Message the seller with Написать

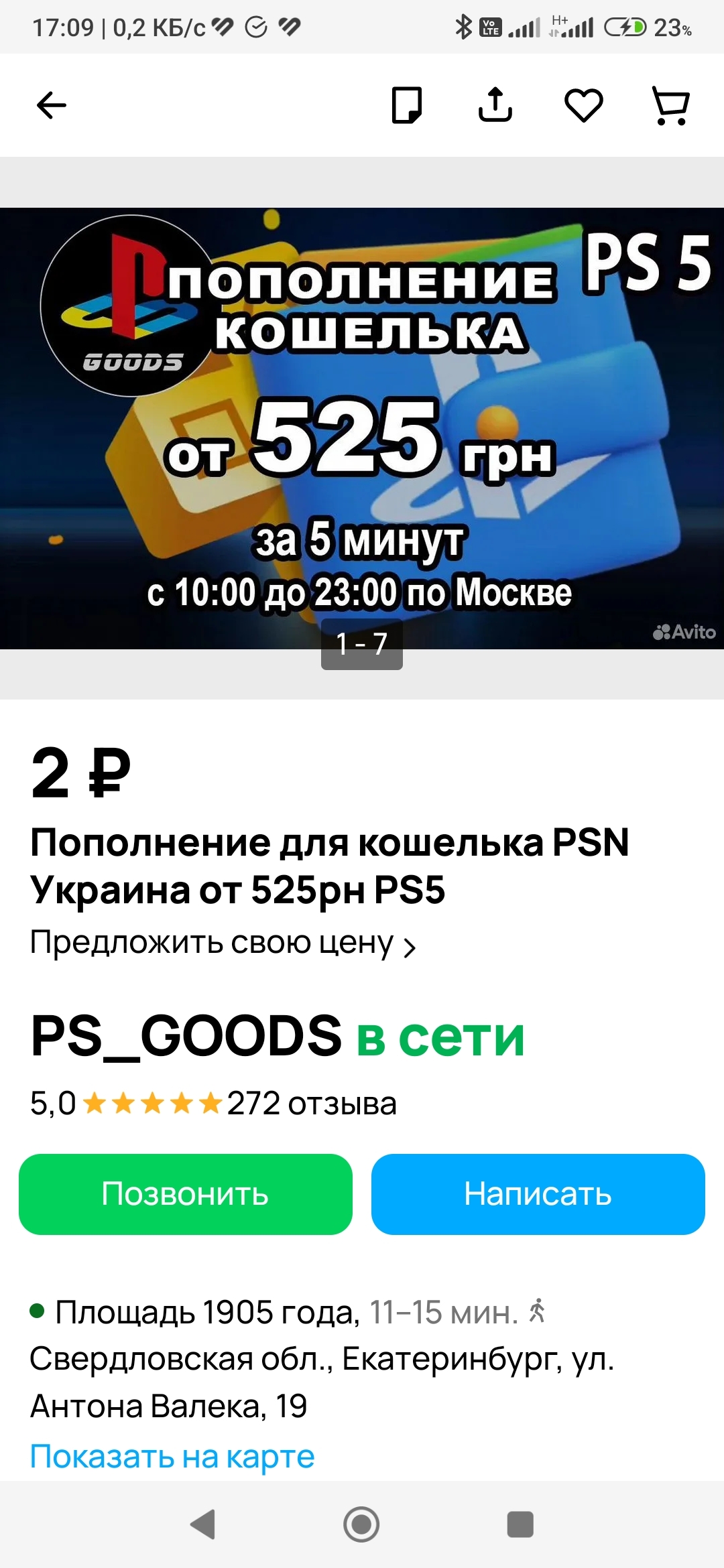(538, 1194)
